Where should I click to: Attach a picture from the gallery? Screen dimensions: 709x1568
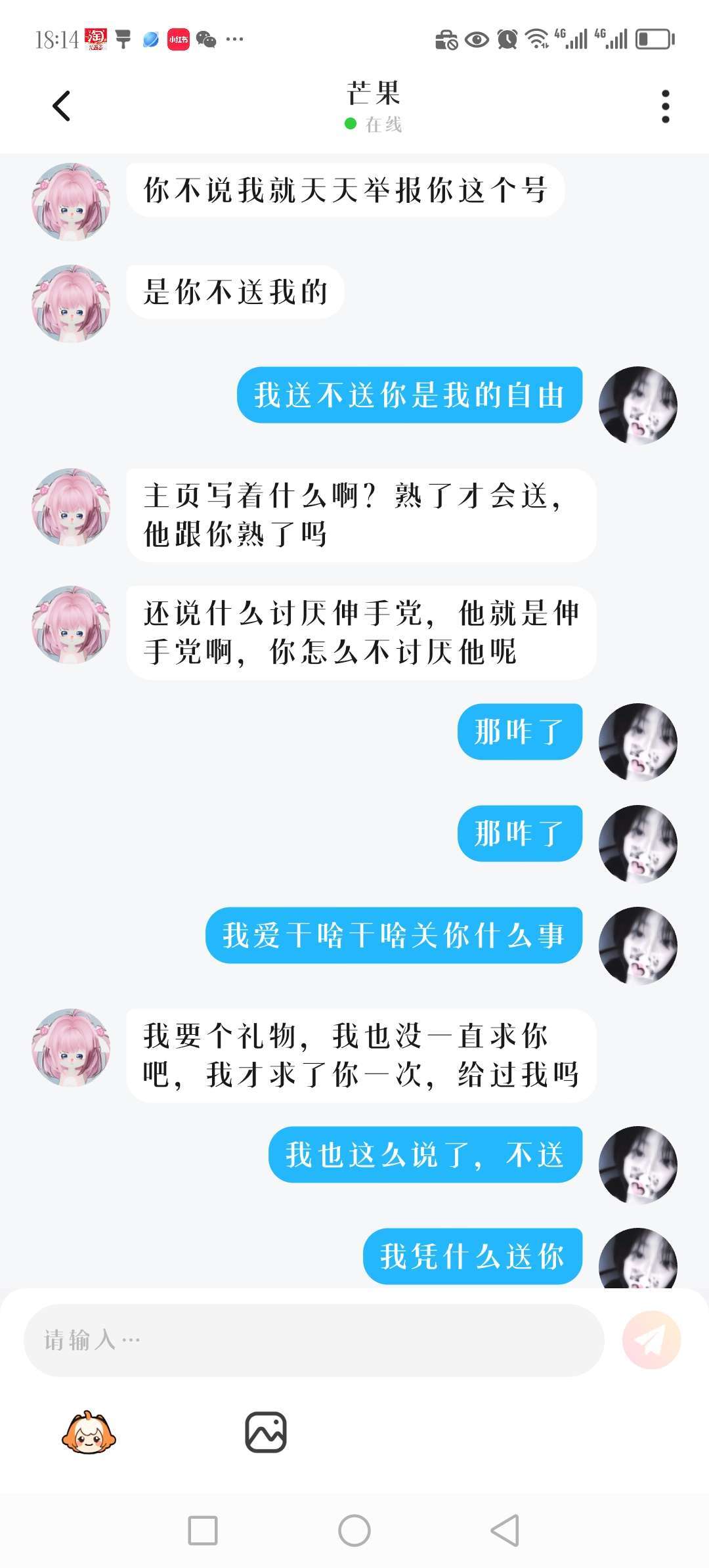(266, 1432)
